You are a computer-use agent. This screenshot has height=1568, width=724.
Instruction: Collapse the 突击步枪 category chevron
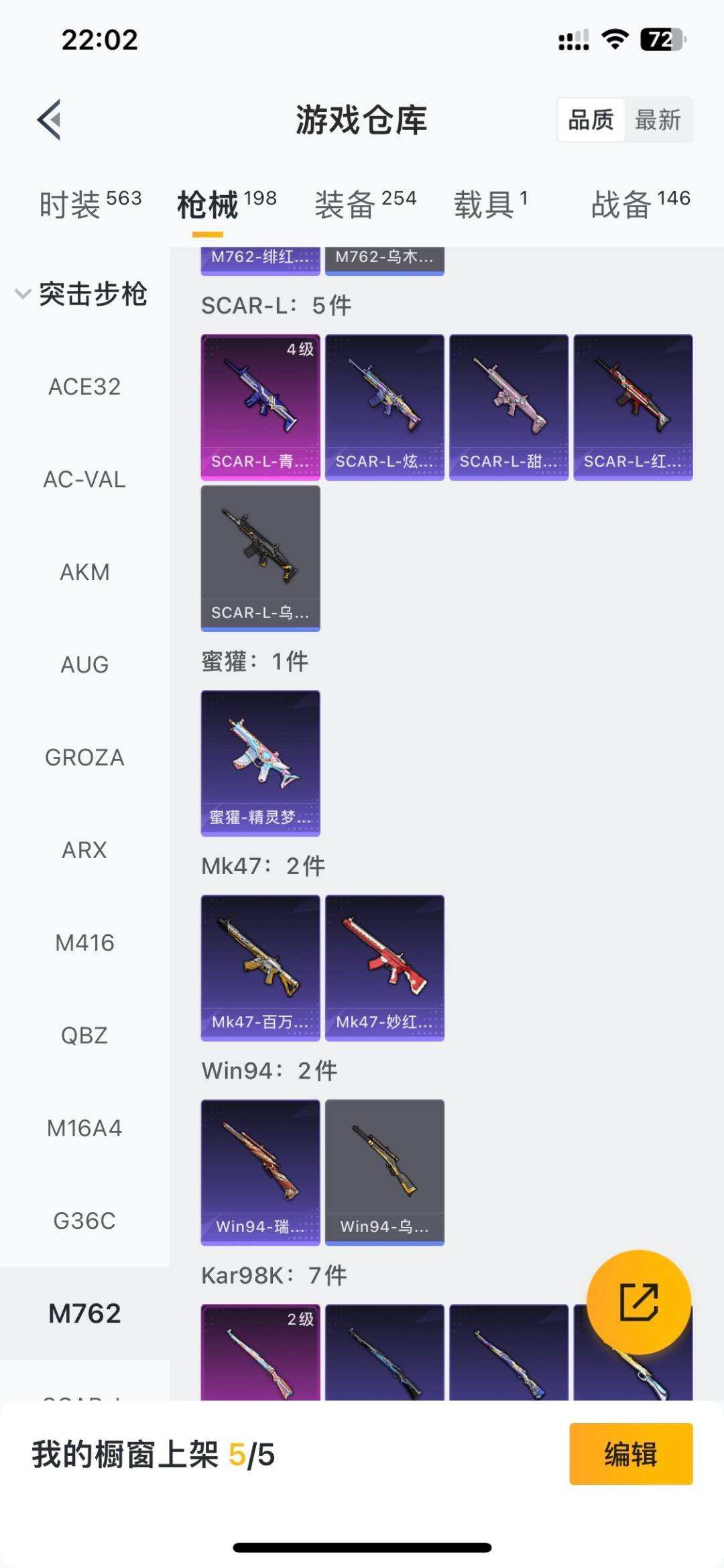pos(22,293)
